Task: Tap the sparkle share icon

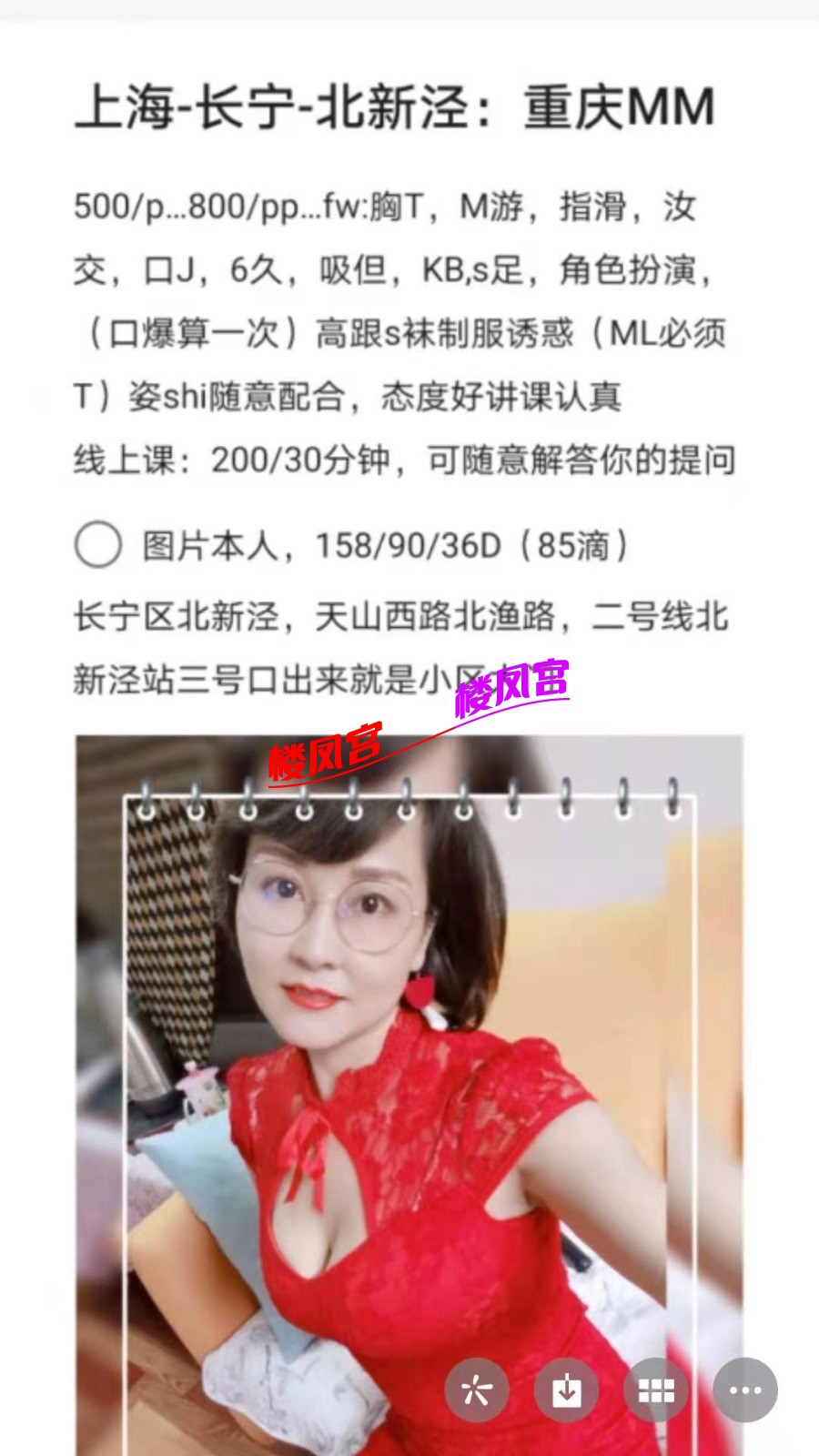Action: pos(476,1390)
